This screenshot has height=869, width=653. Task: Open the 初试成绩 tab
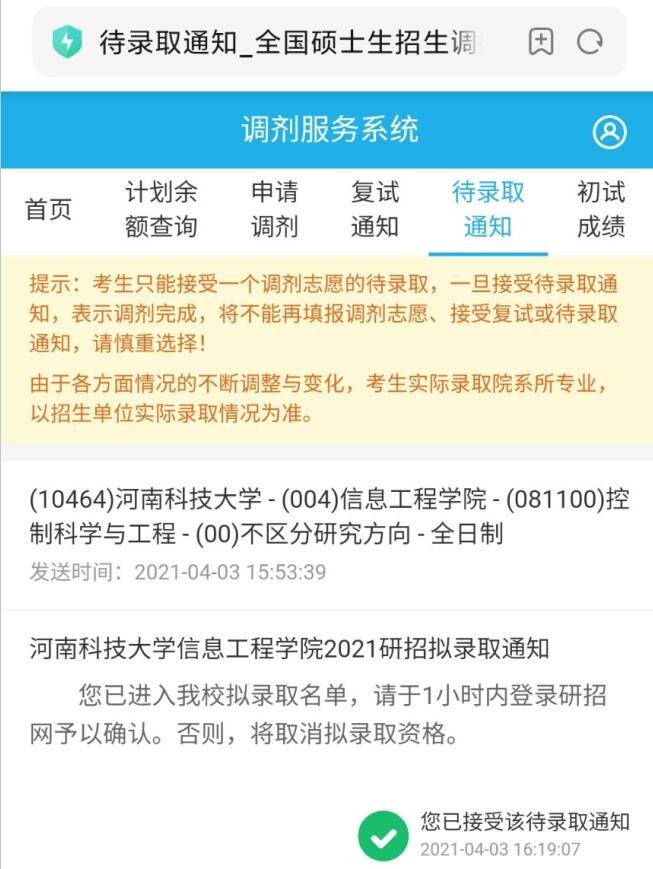[601, 209]
